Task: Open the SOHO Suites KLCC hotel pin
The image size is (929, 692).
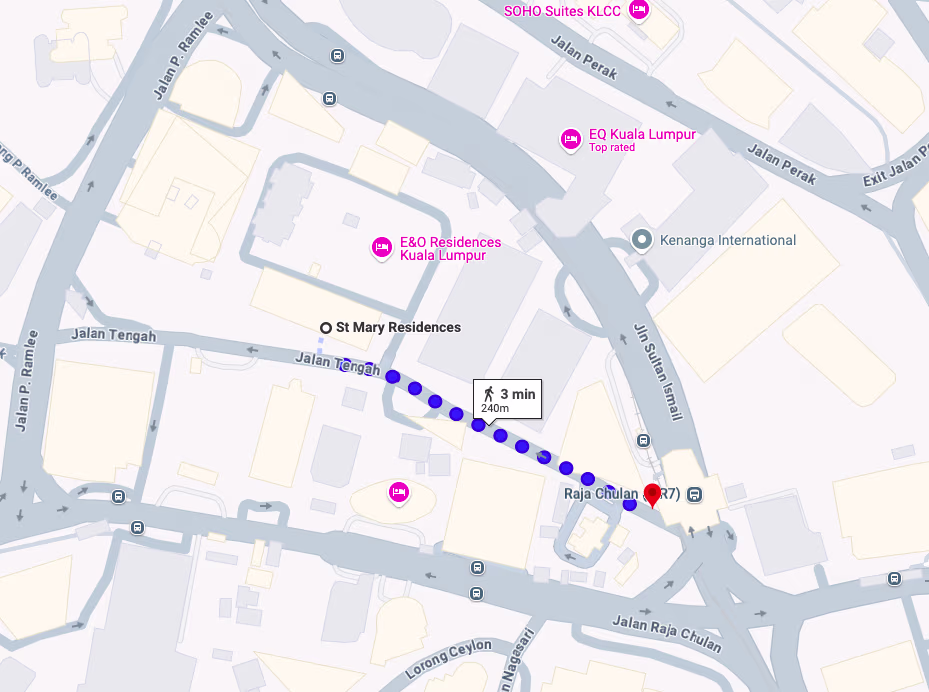Action: point(639,11)
